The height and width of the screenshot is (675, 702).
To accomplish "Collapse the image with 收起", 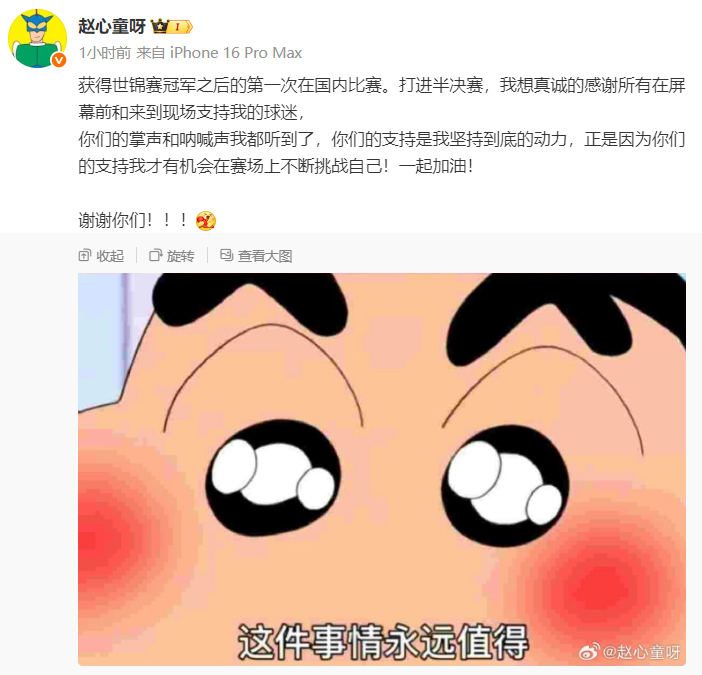I will click(101, 256).
